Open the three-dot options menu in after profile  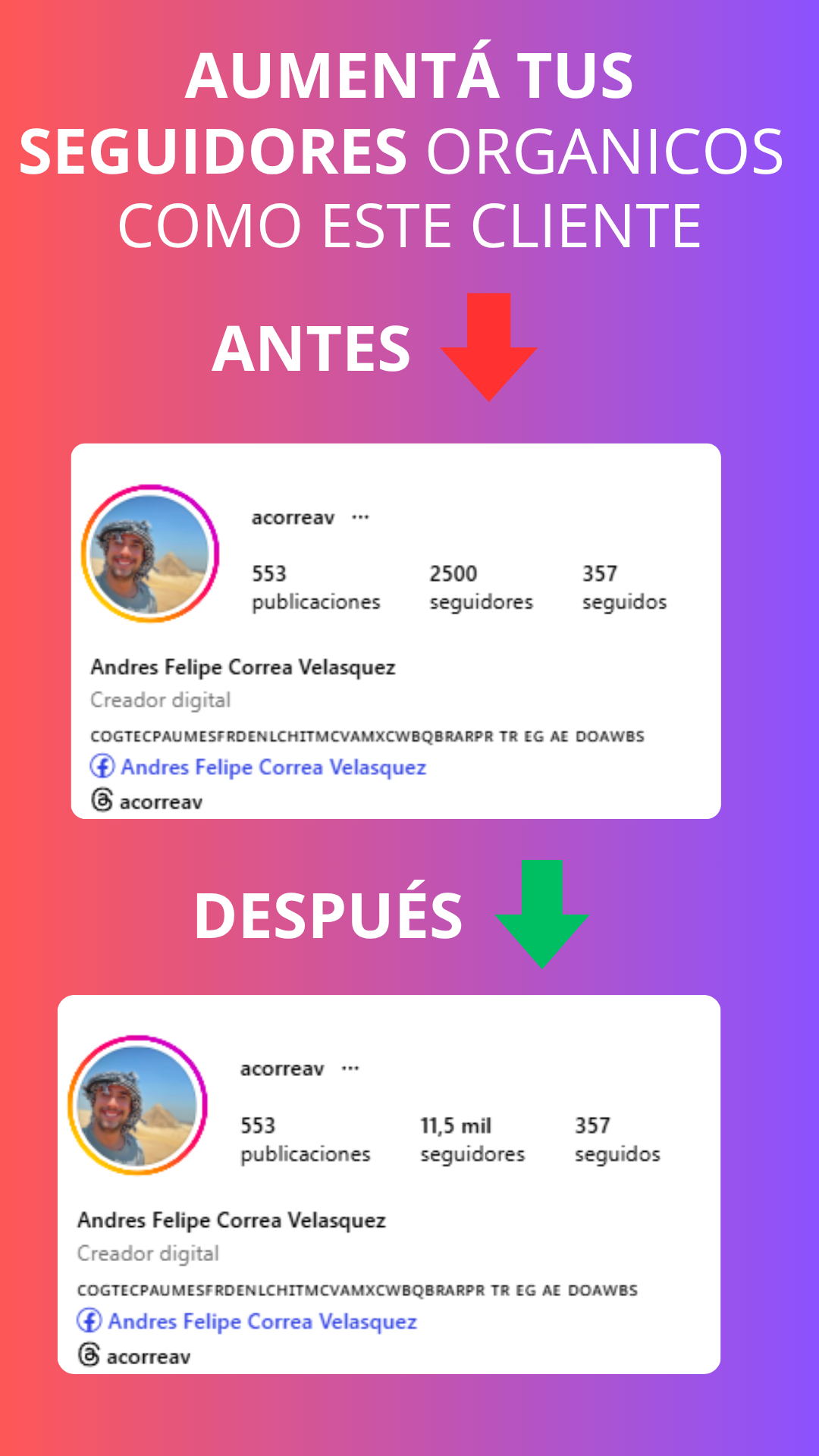tap(350, 1068)
